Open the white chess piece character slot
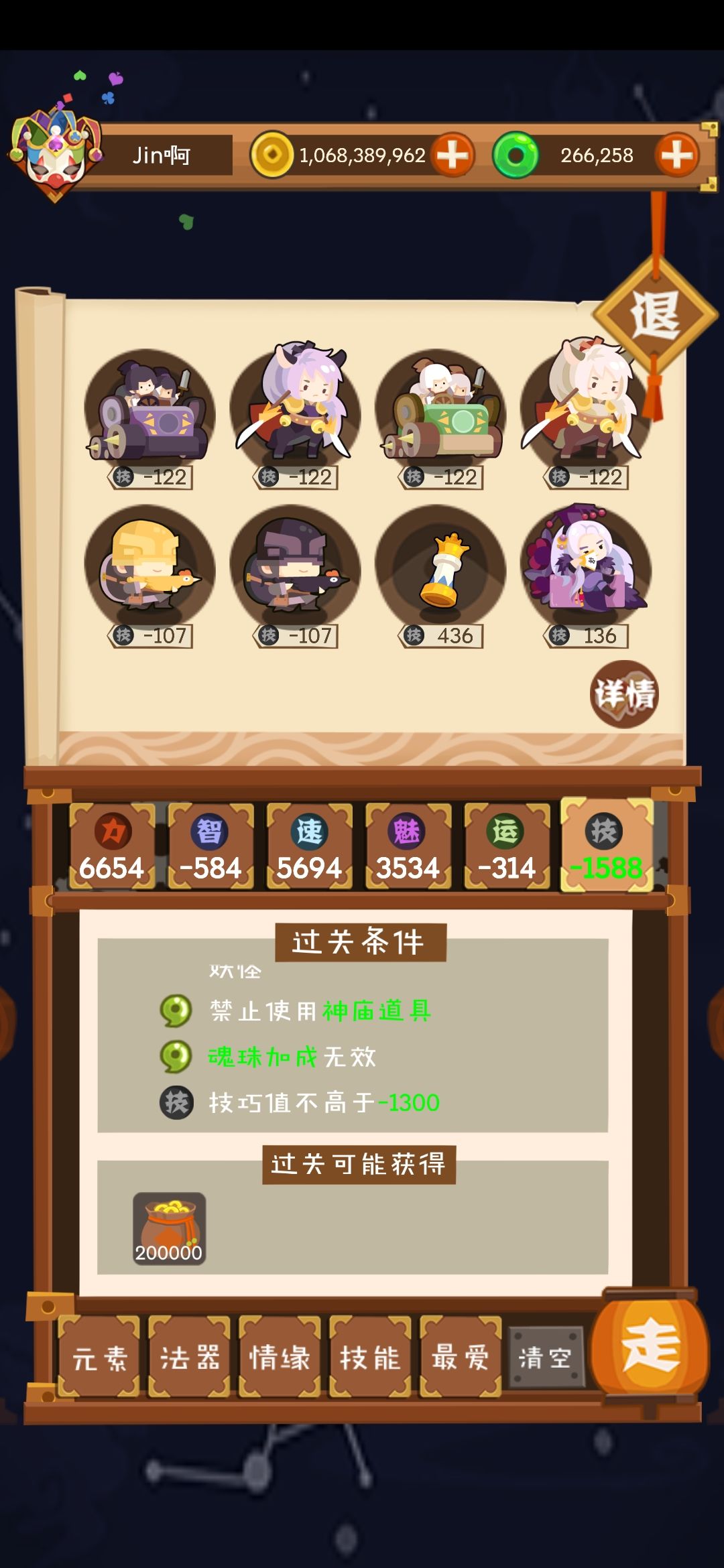 coord(446,573)
